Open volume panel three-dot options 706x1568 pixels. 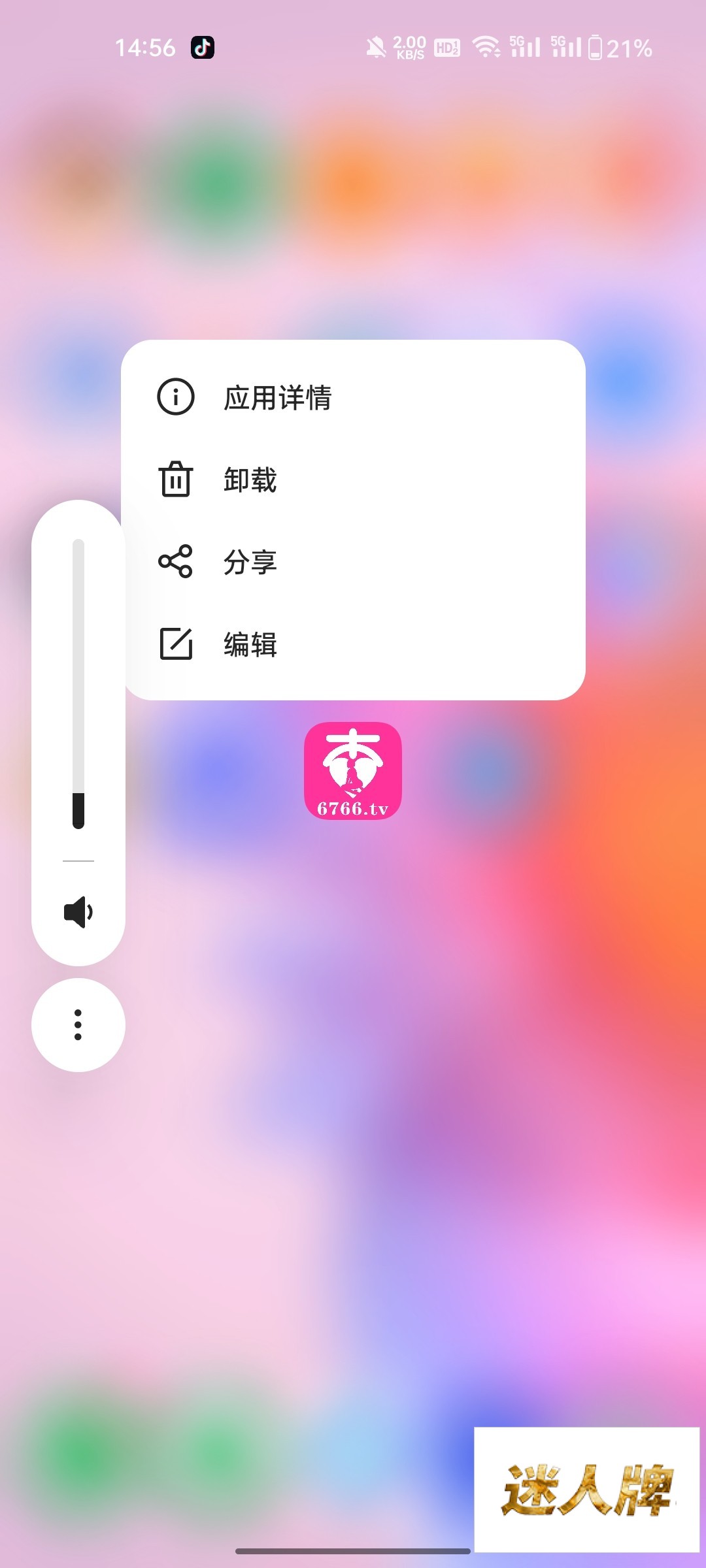[x=78, y=1024]
